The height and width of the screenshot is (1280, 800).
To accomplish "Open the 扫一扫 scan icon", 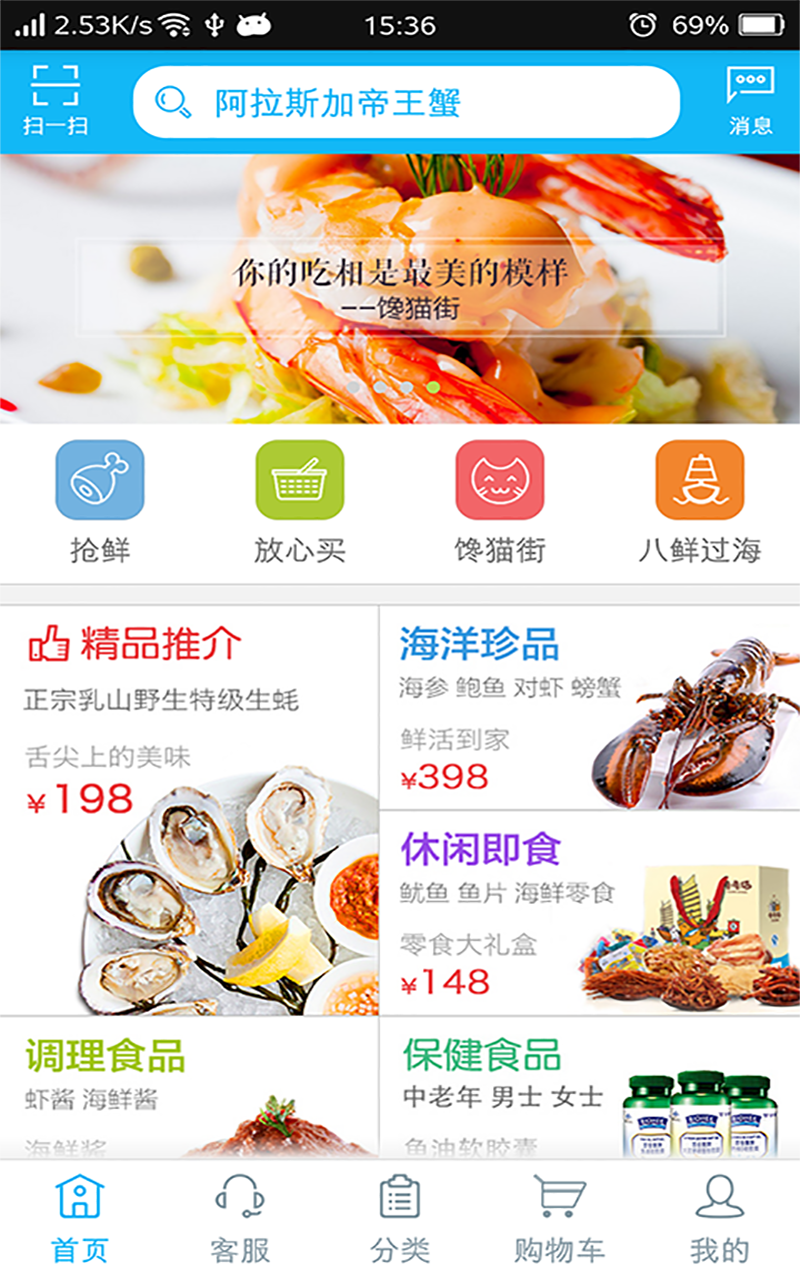I will (55, 101).
